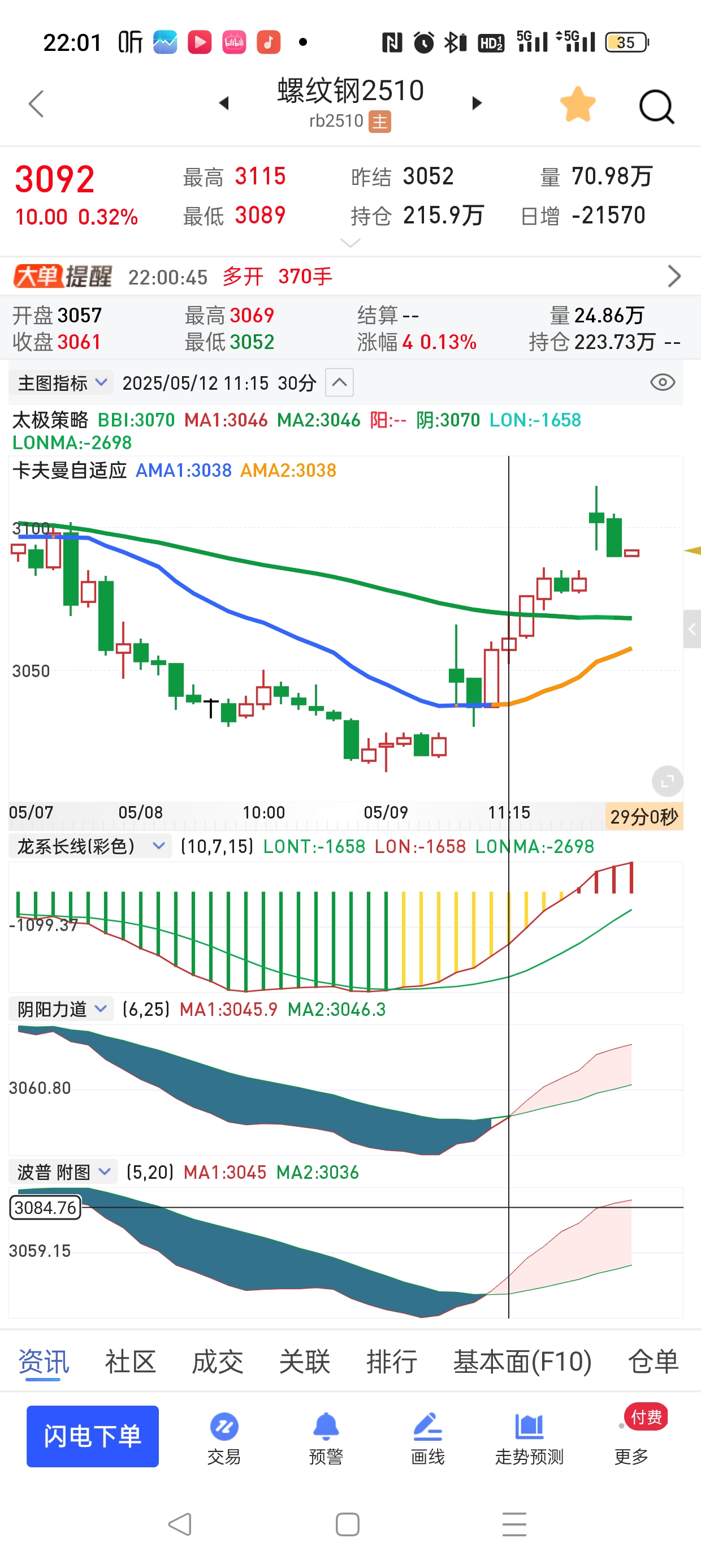Toggle the favorite star for 螺纹钢2510

577,104
